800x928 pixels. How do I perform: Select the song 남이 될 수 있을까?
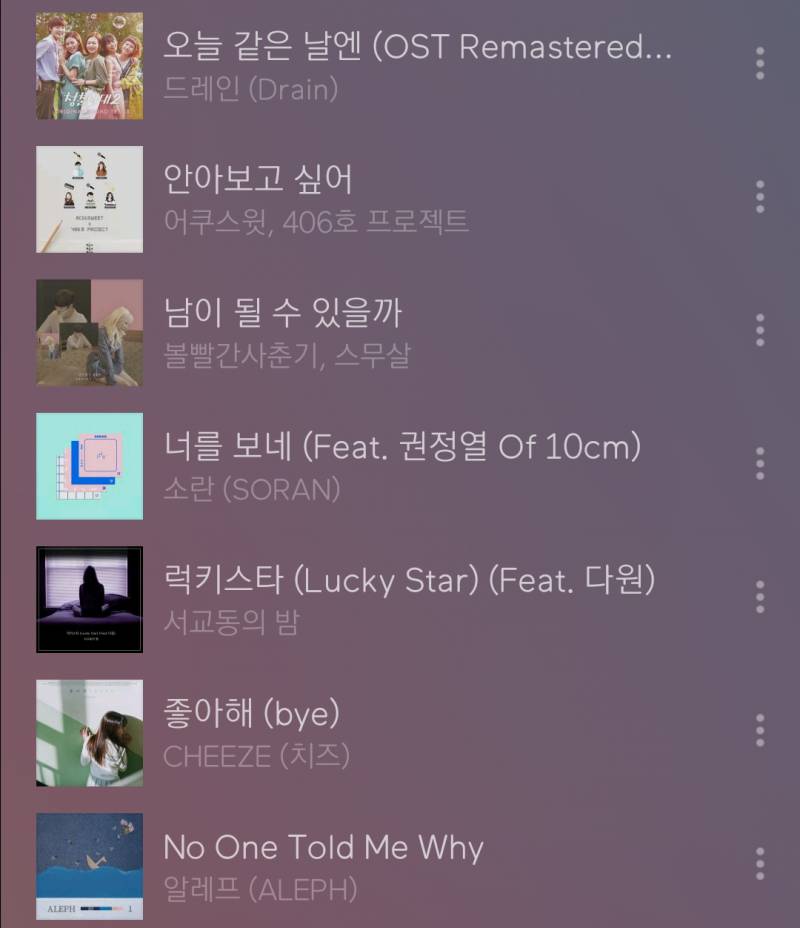point(280,314)
